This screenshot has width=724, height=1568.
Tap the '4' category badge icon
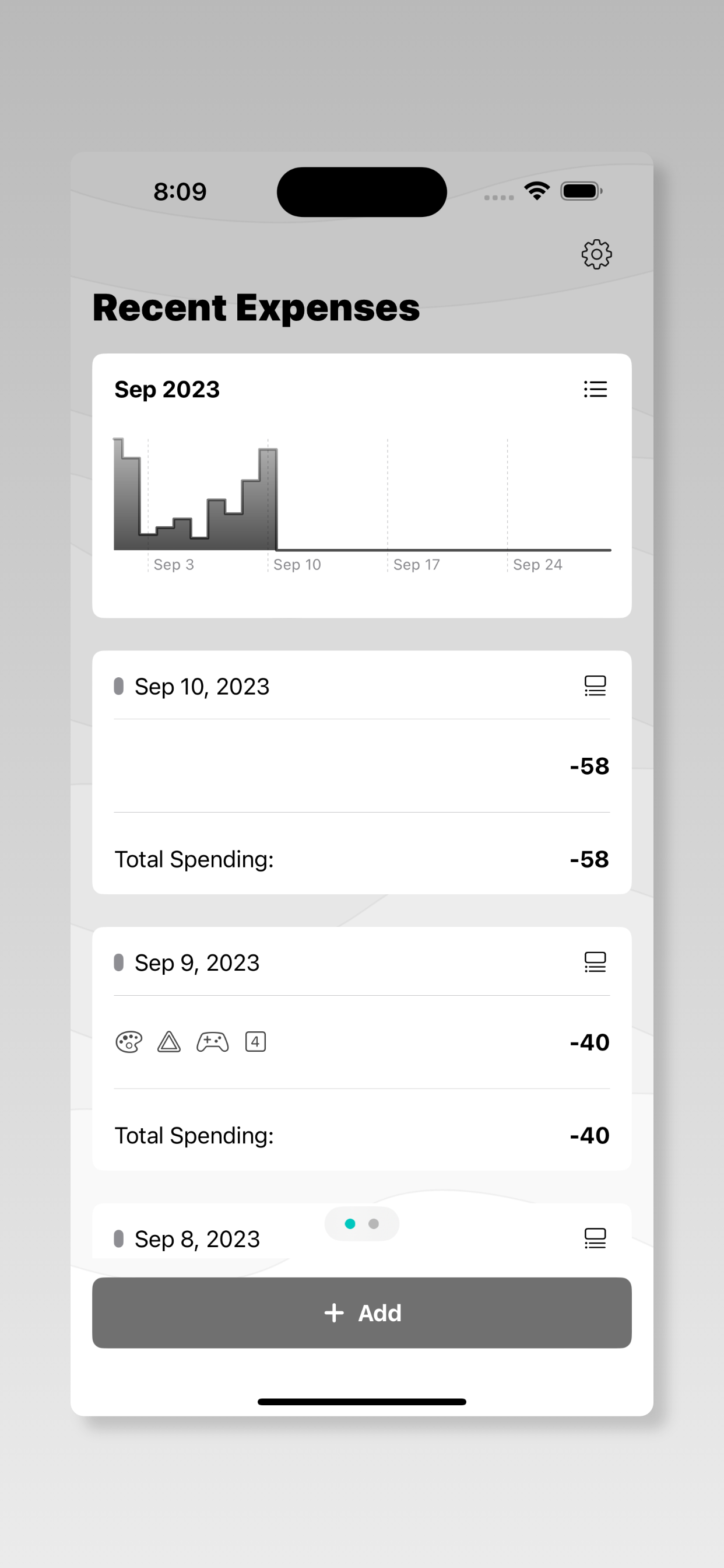tap(255, 1041)
